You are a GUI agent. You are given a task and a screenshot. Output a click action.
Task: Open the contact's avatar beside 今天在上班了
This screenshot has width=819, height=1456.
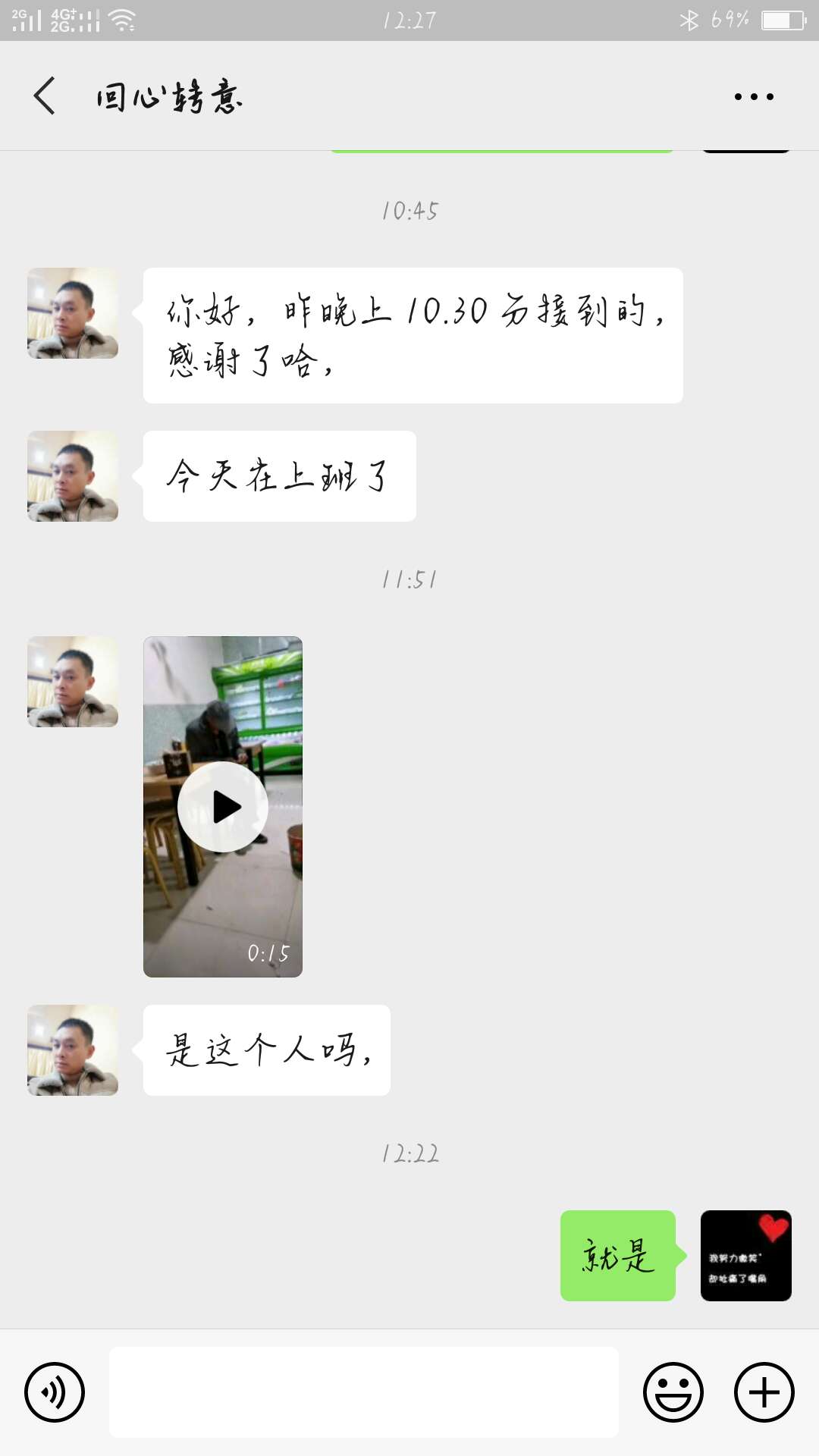click(x=73, y=476)
